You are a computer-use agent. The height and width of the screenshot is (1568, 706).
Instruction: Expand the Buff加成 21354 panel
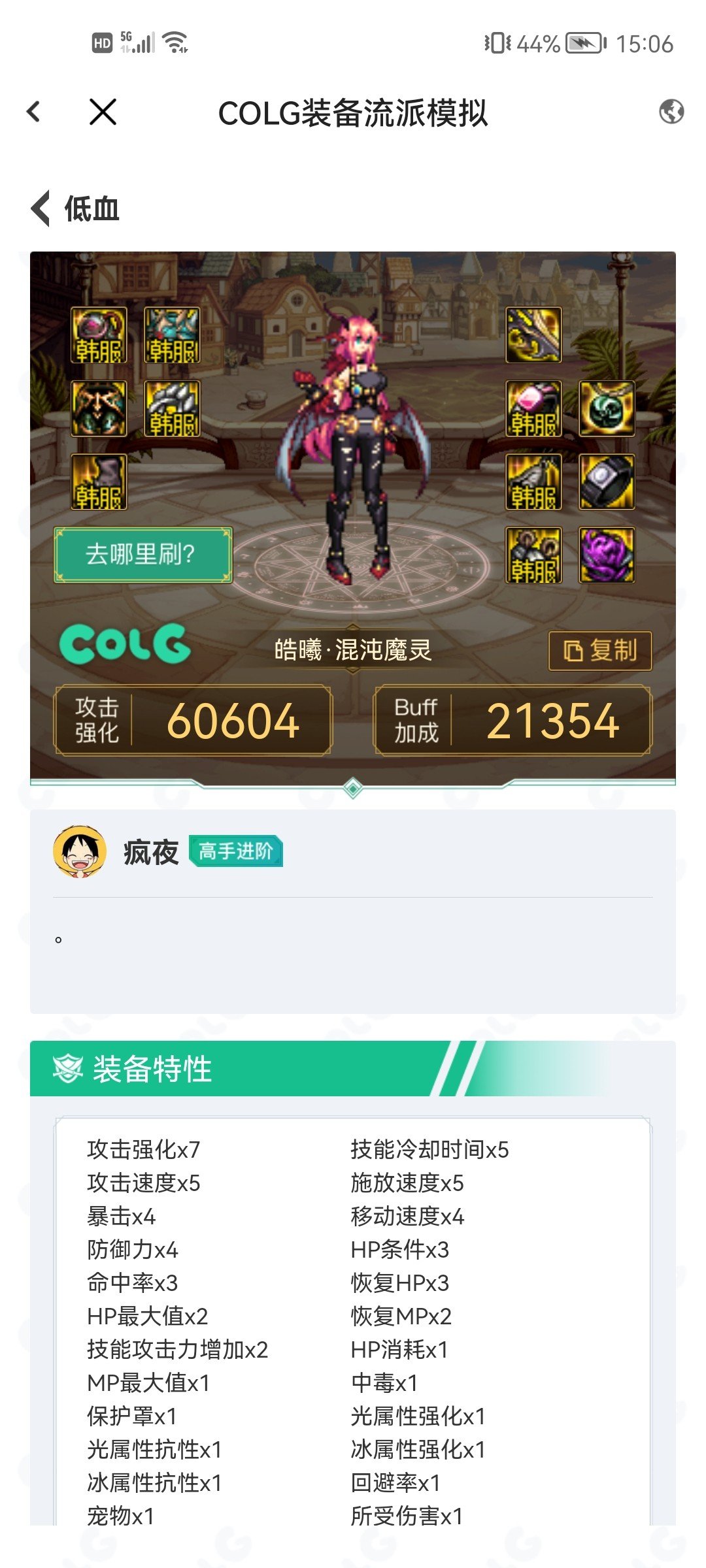(x=513, y=721)
